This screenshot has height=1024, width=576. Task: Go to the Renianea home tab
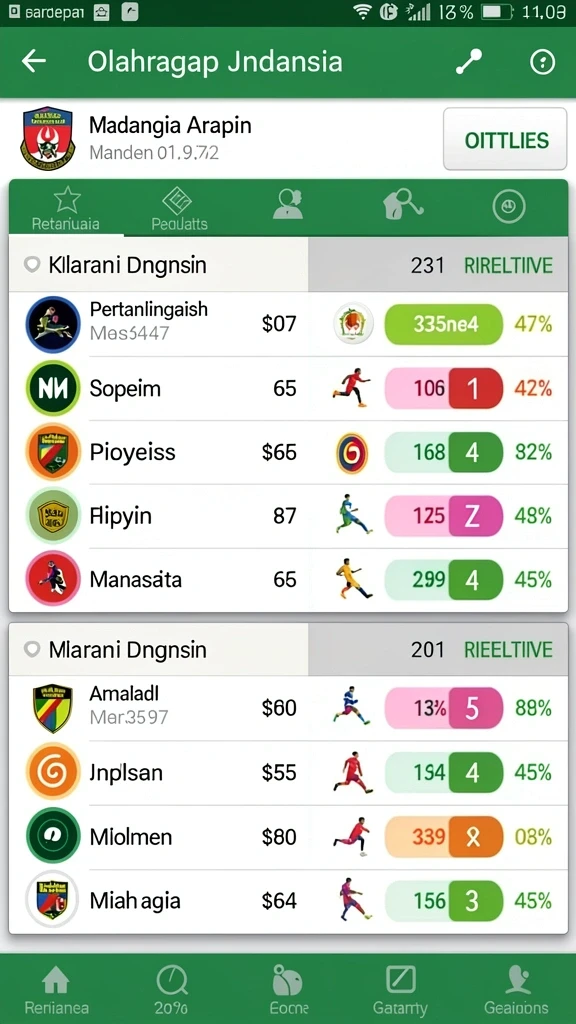click(x=56, y=989)
